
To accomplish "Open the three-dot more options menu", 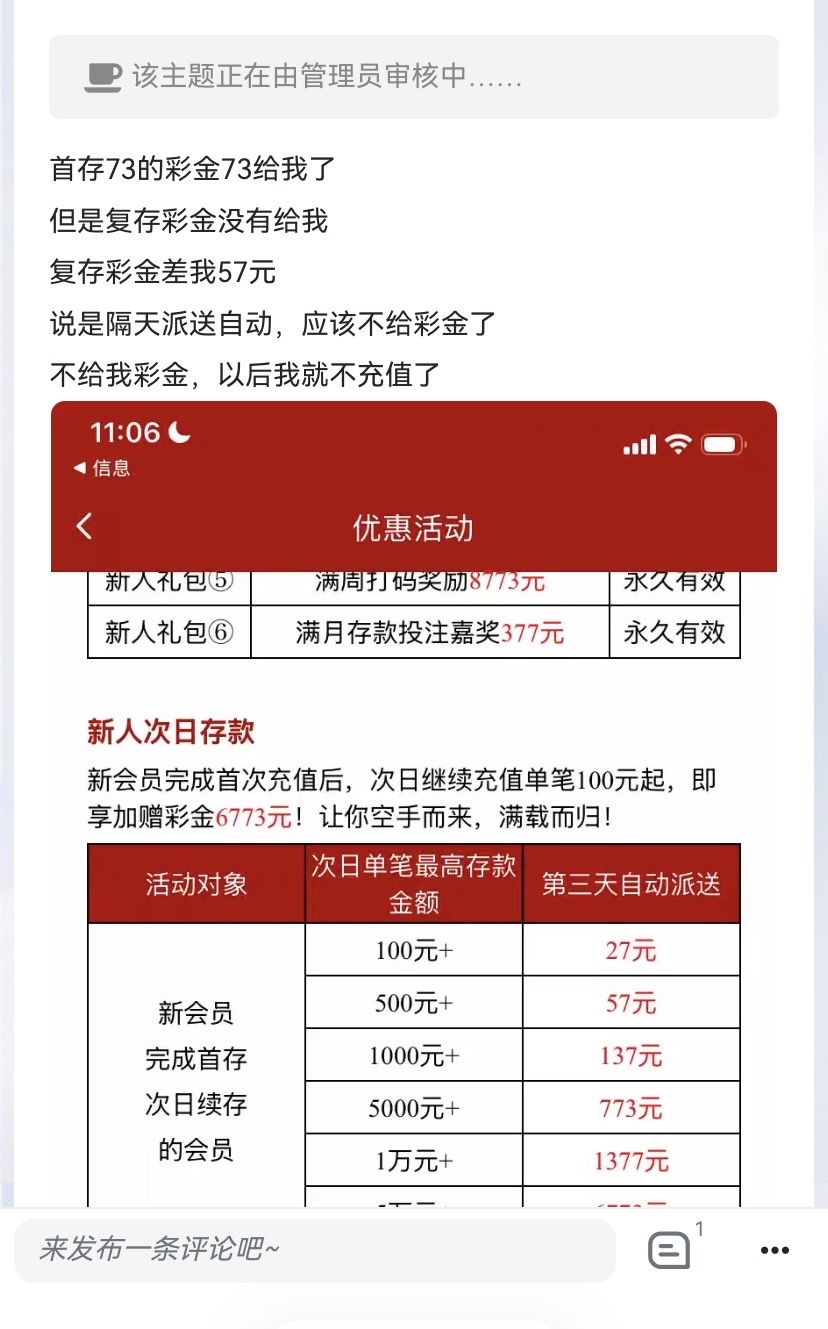I will point(775,1250).
